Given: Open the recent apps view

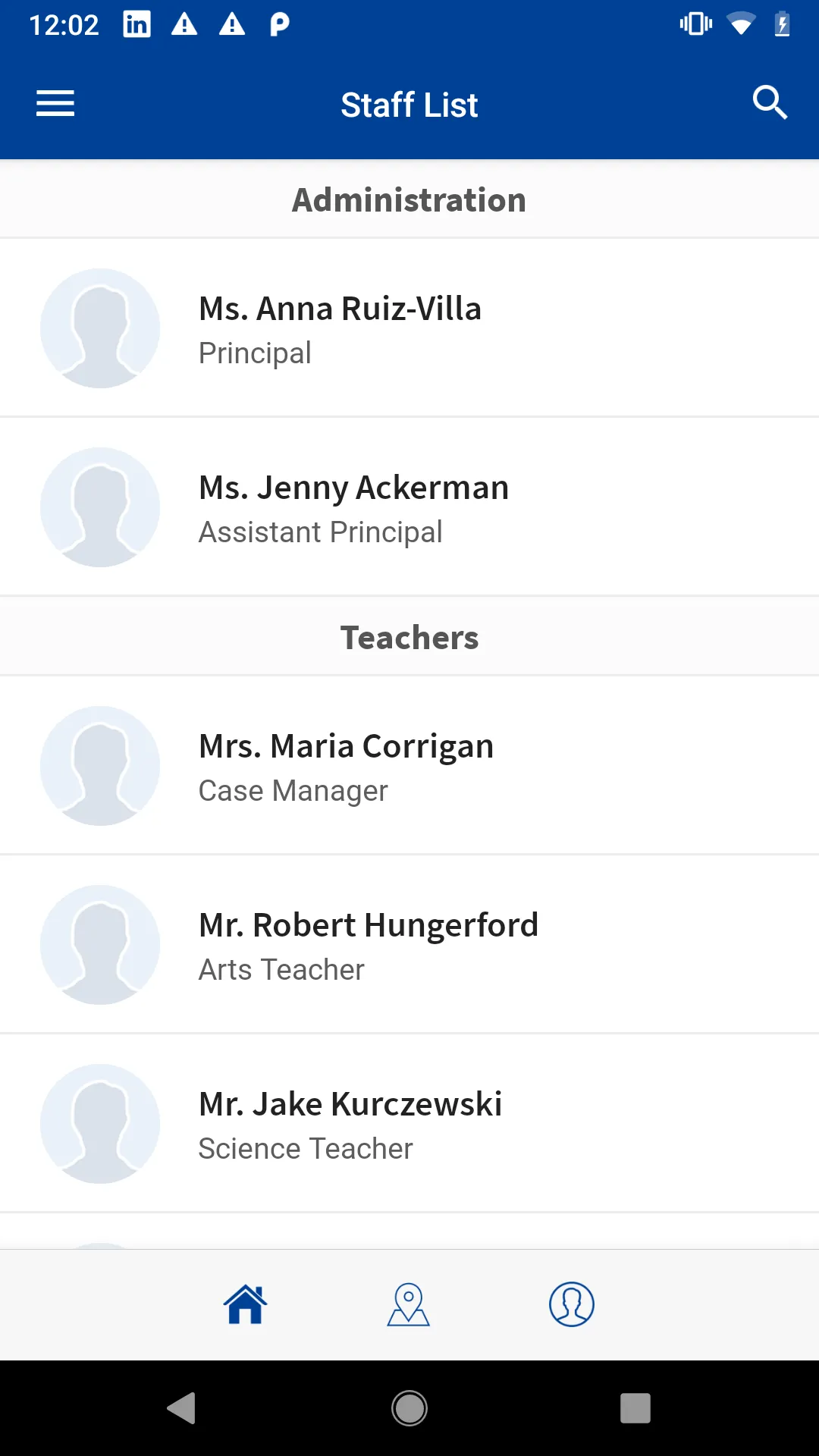Looking at the screenshot, I should (635, 1408).
